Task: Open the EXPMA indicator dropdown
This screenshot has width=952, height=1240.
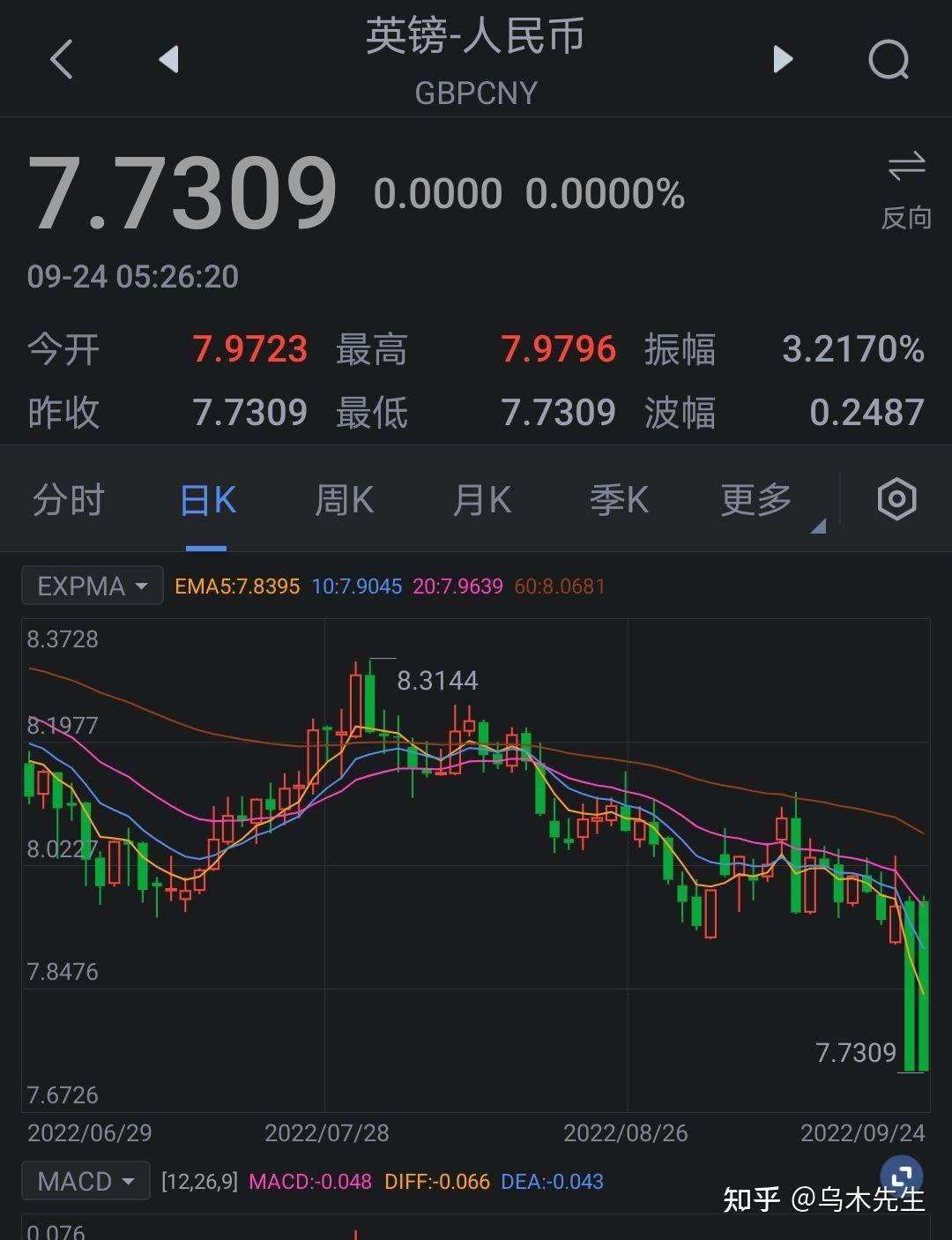Action: pyautogui.click(x=92, y=586)
